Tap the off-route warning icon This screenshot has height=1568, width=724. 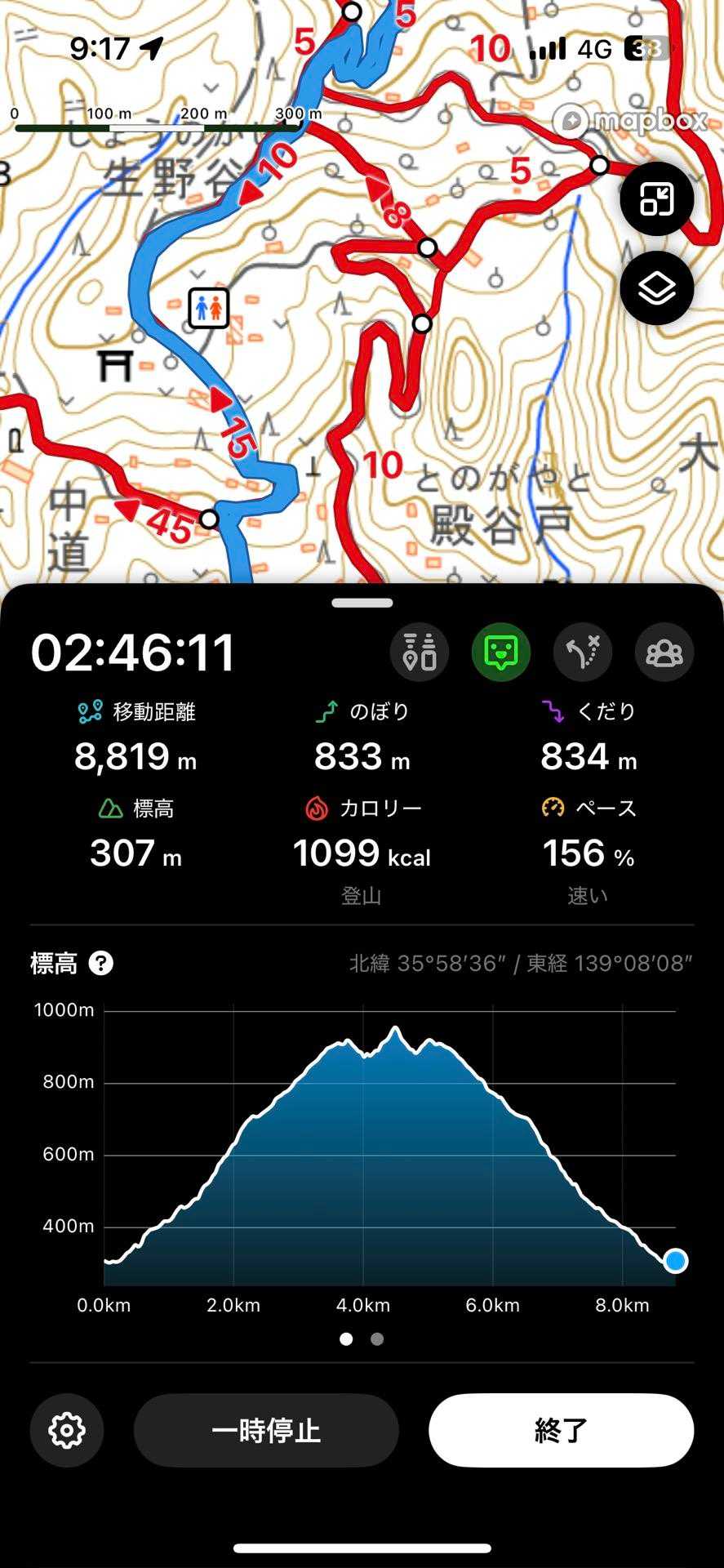583,652
